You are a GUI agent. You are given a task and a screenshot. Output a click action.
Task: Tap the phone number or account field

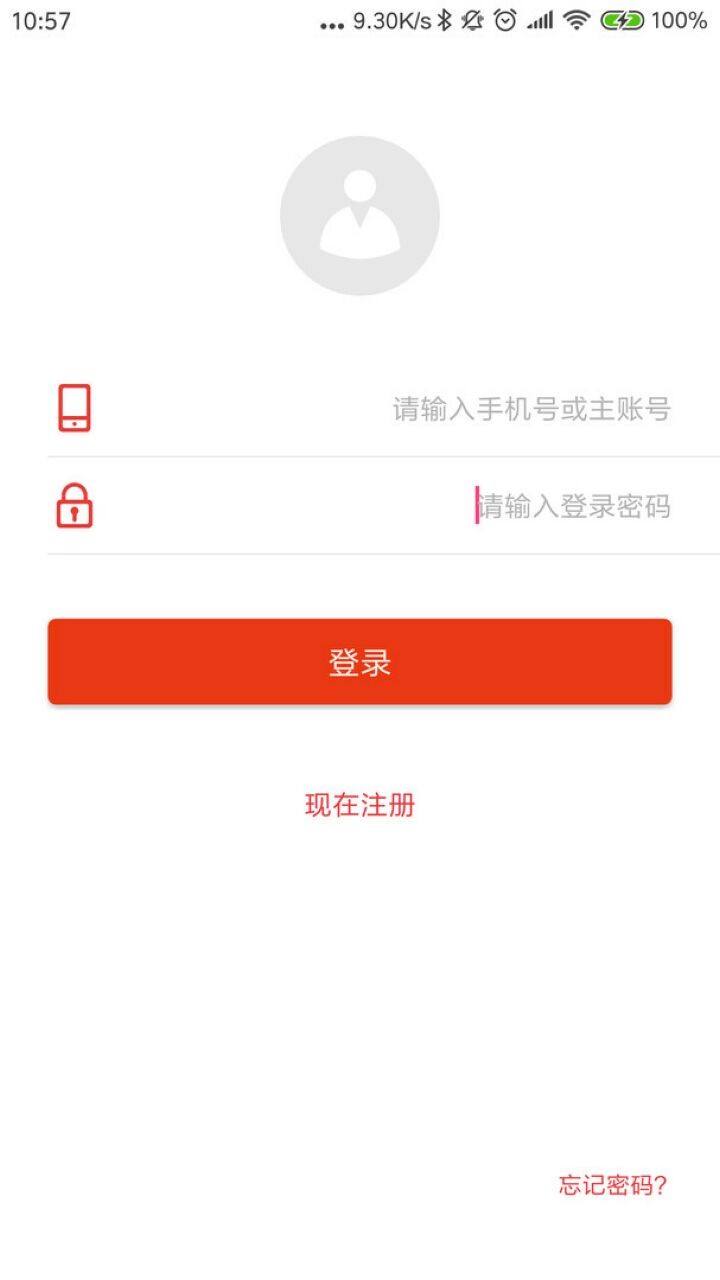[400, 409]
